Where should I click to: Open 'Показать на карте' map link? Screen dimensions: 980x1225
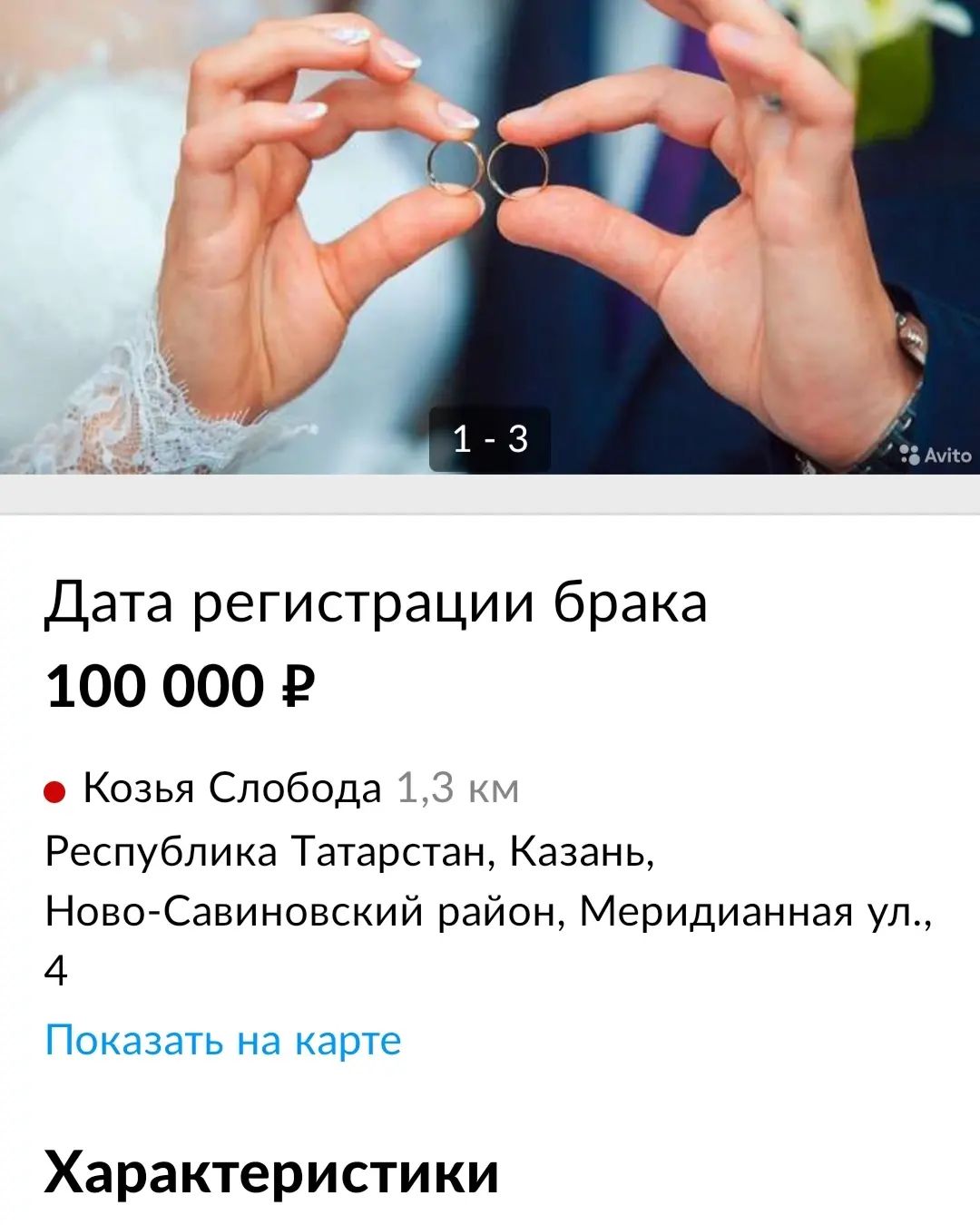223,1040
